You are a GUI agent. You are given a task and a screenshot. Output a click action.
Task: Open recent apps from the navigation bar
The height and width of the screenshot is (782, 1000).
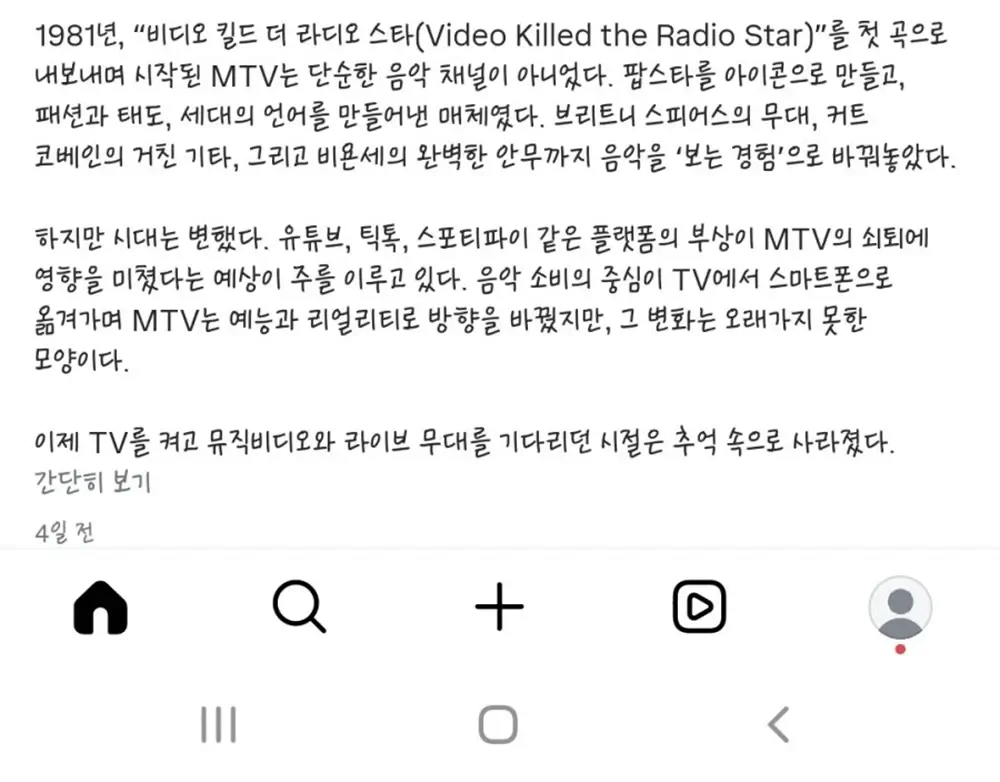(218, 725)
